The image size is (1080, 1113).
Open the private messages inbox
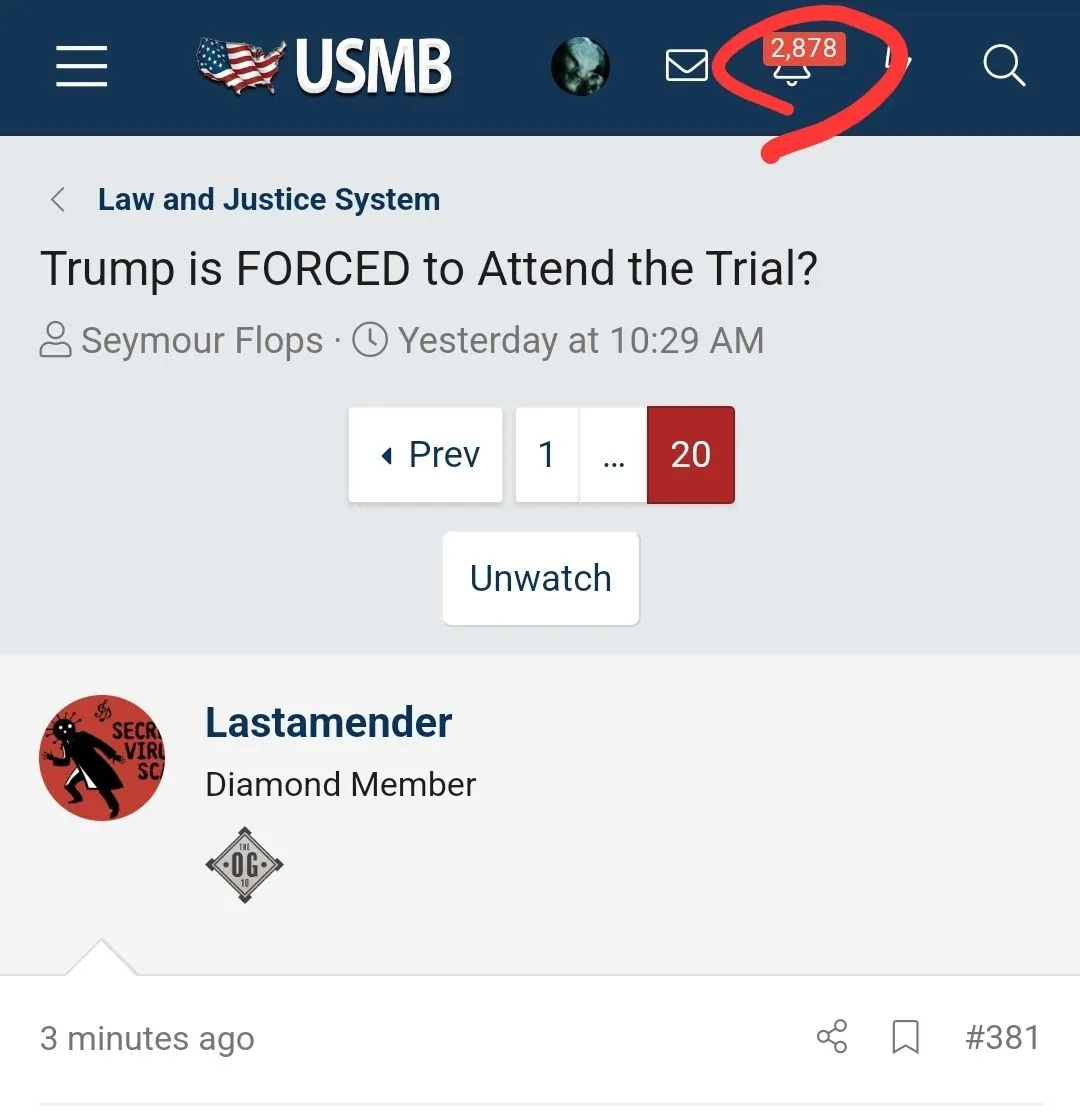(x=687, y=66)
